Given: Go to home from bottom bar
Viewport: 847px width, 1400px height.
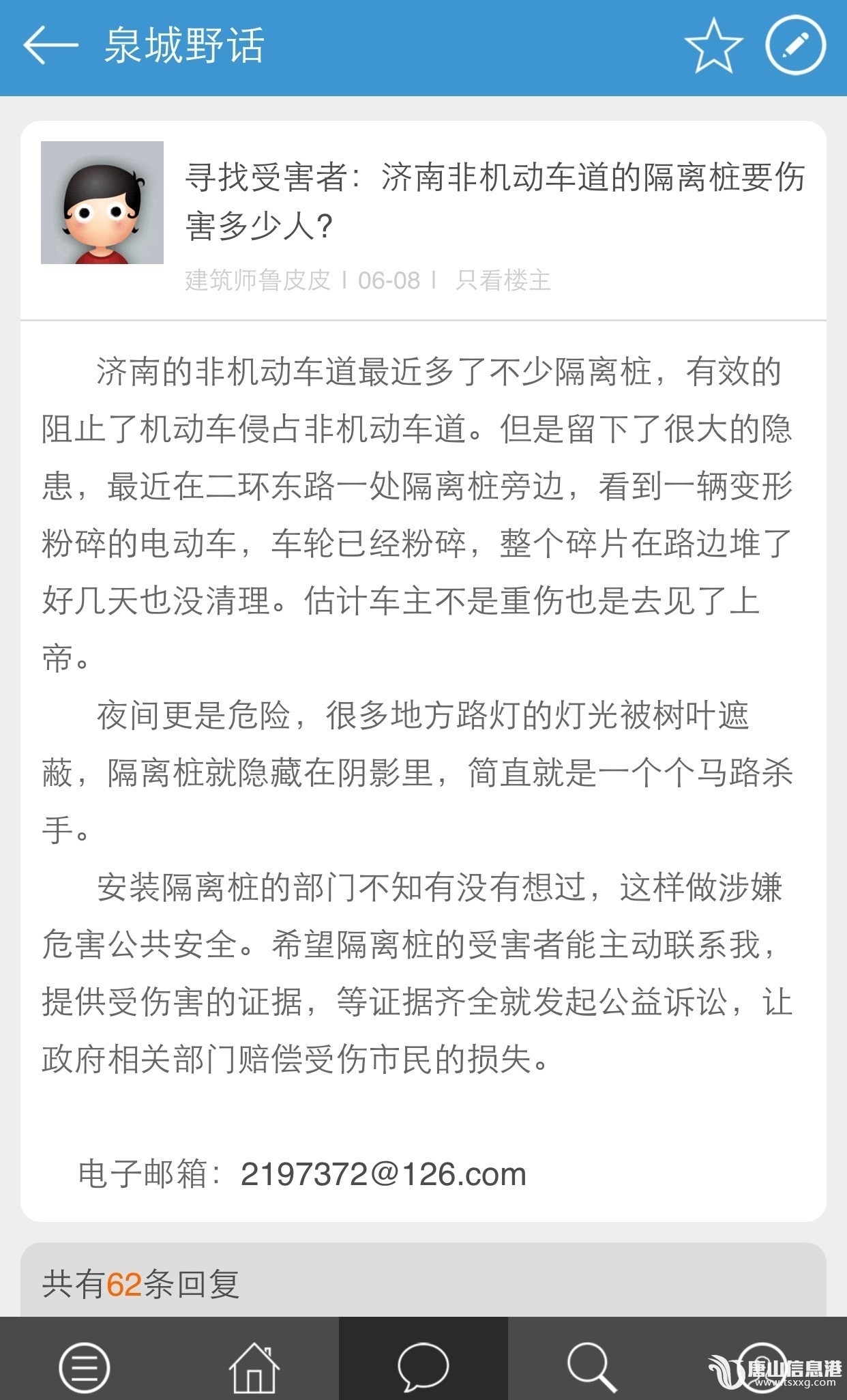Looking at the screenshot, I should pyautogui.click(x=254, y=1366).
